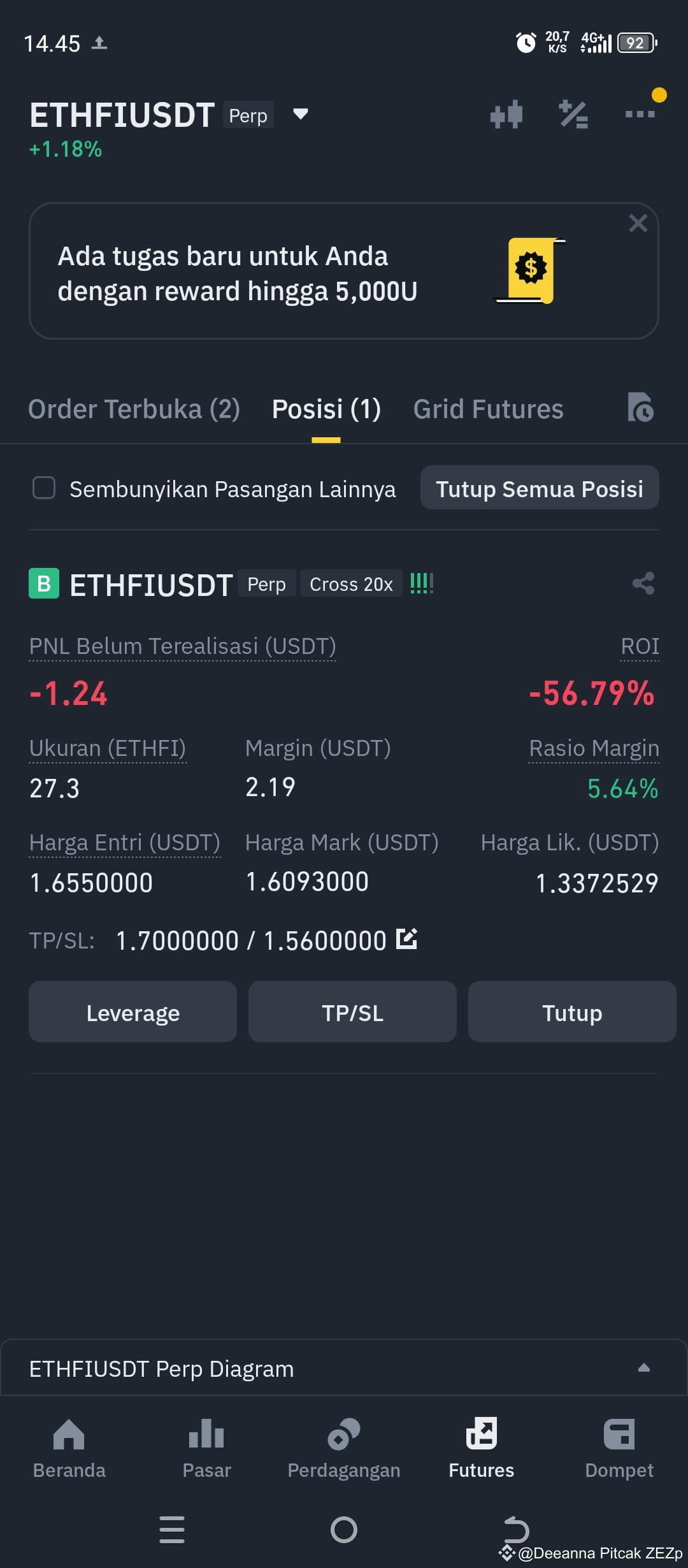Open the three-dot more options menu
Screen dimensions: 688x1568
tap(641, 115)
